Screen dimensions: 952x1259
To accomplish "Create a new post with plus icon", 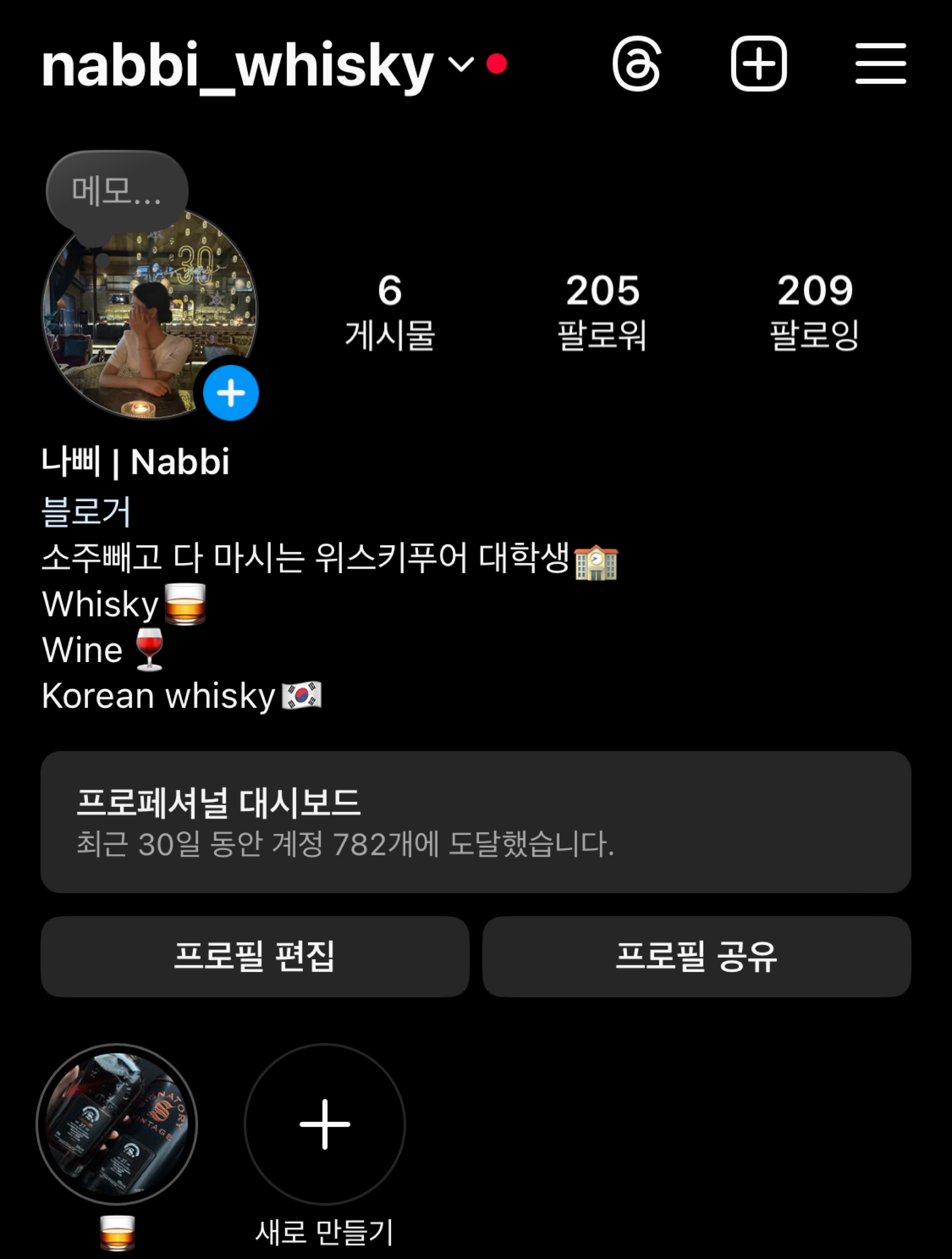I will tap(758, 64).
